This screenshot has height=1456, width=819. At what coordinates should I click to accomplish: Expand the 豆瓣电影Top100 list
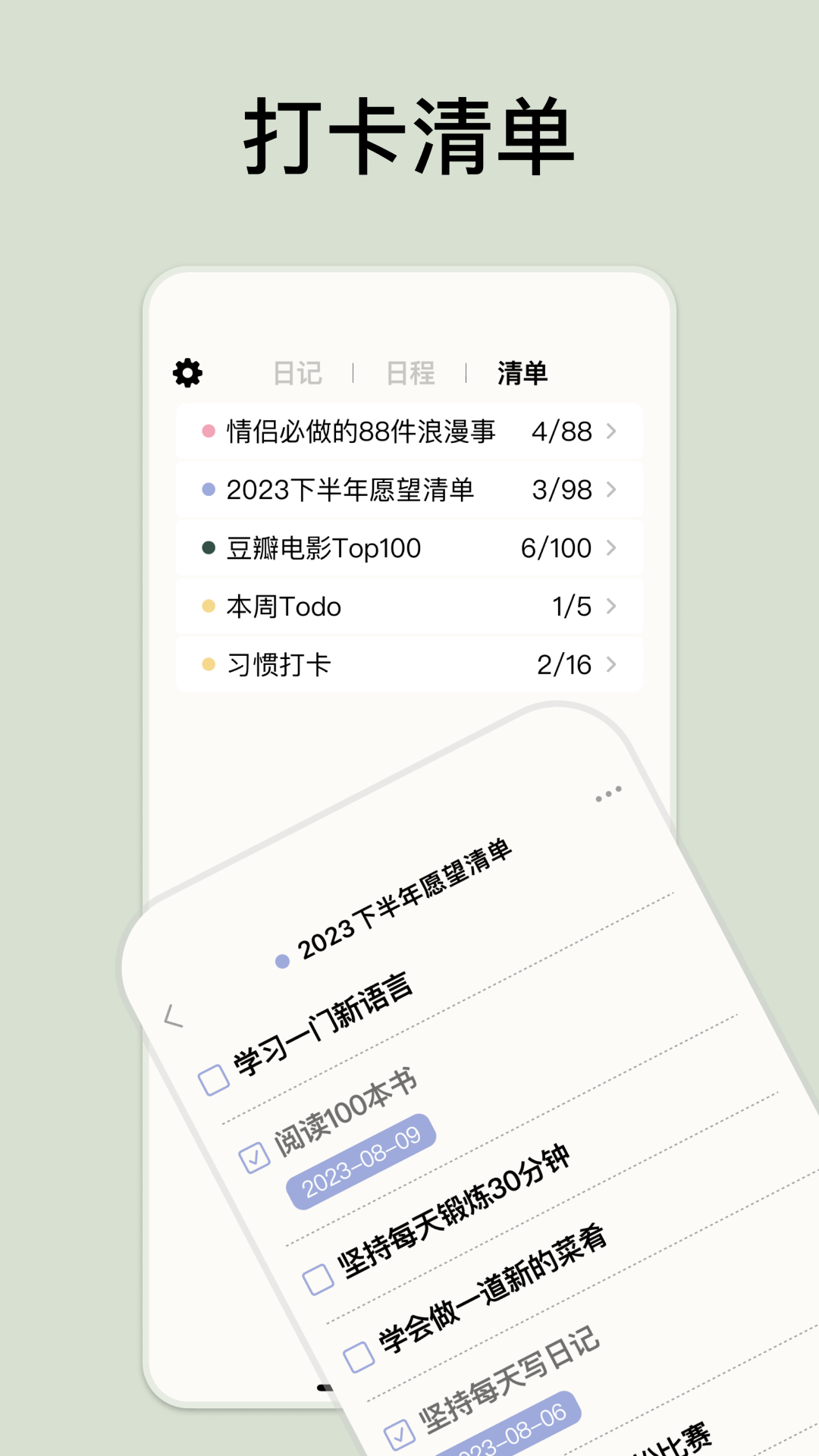[612, 548]
